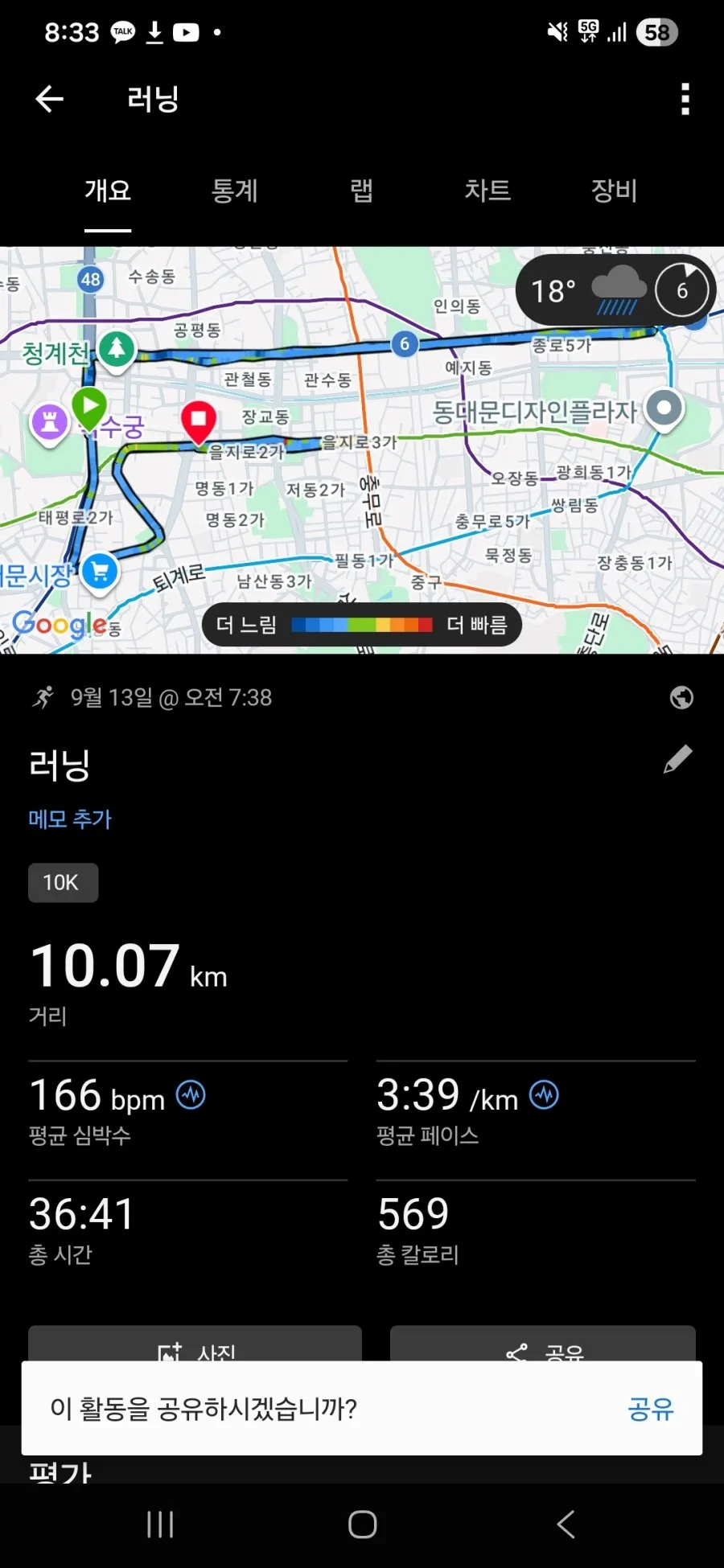The image size is (724, 1568).
Task: Switch to the 랩 tab
Action: 361,191
